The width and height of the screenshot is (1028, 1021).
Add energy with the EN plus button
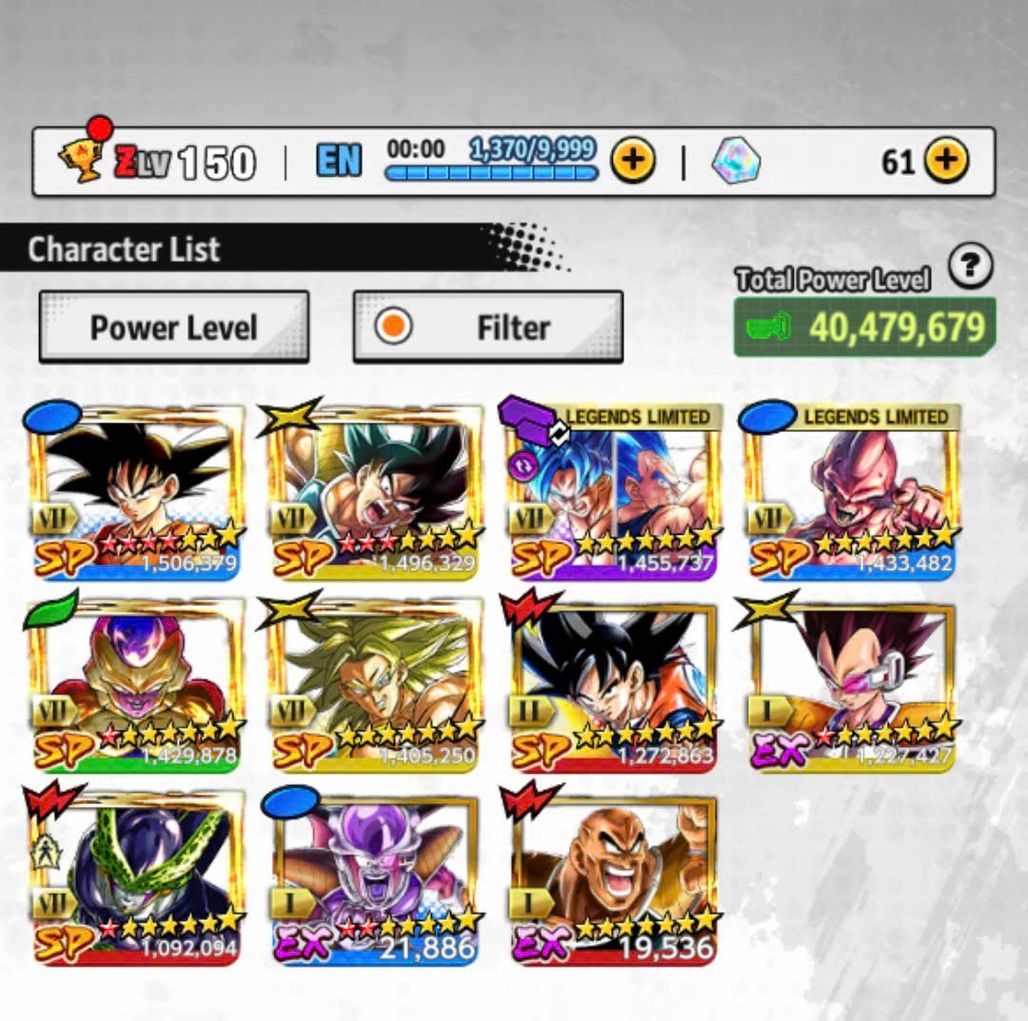pos(633,160)
